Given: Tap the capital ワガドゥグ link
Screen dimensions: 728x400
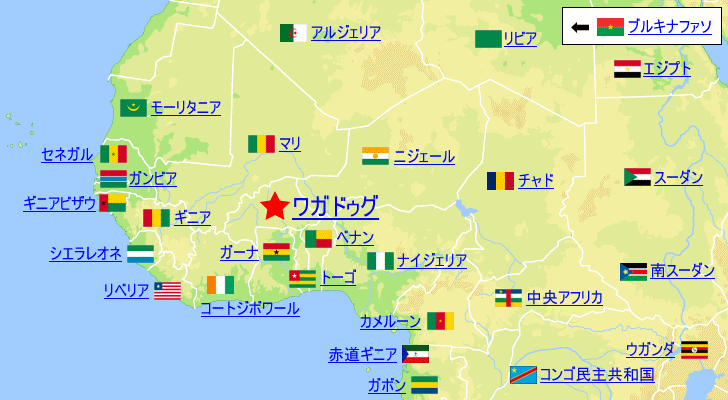Looking at the screenshot, I should (x=335, y=207).
